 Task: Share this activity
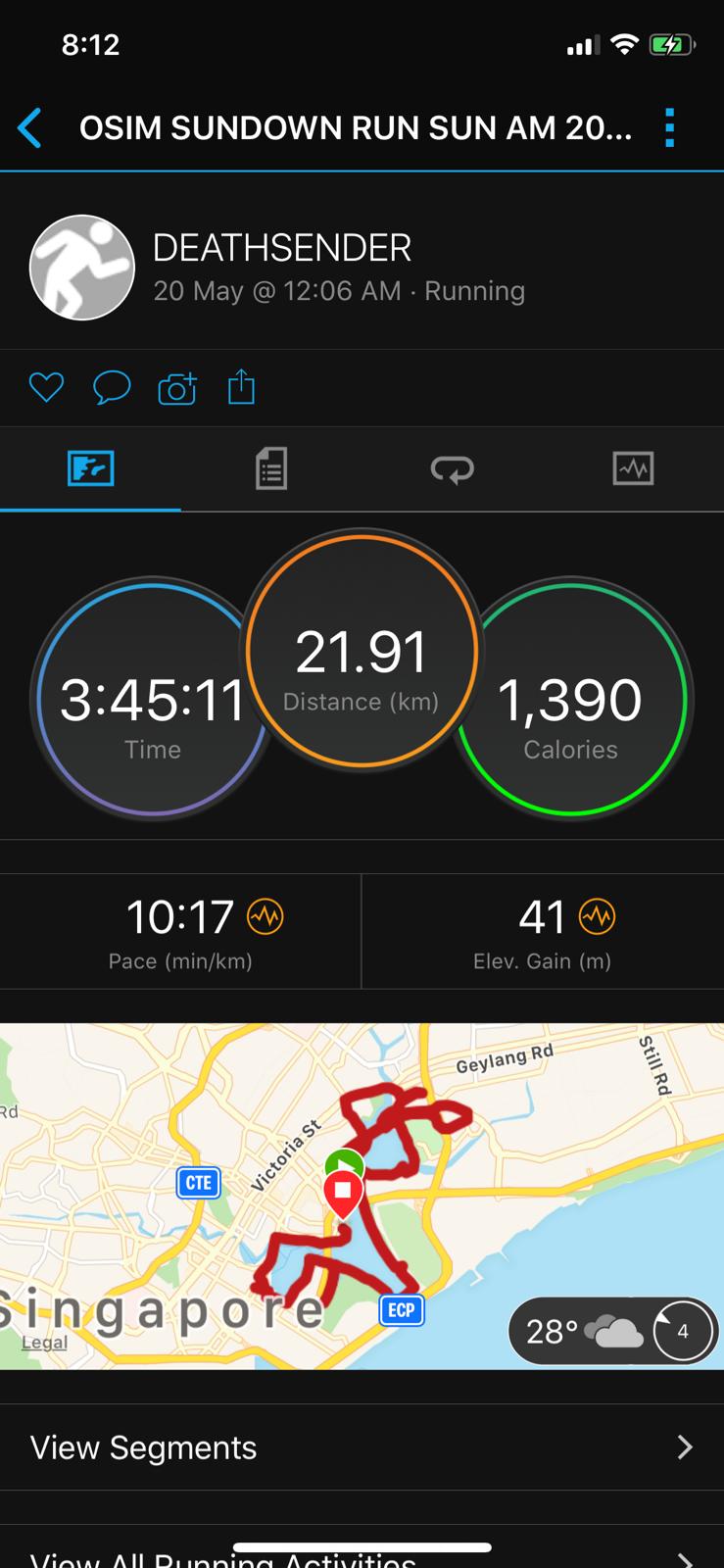coord(241,387)
